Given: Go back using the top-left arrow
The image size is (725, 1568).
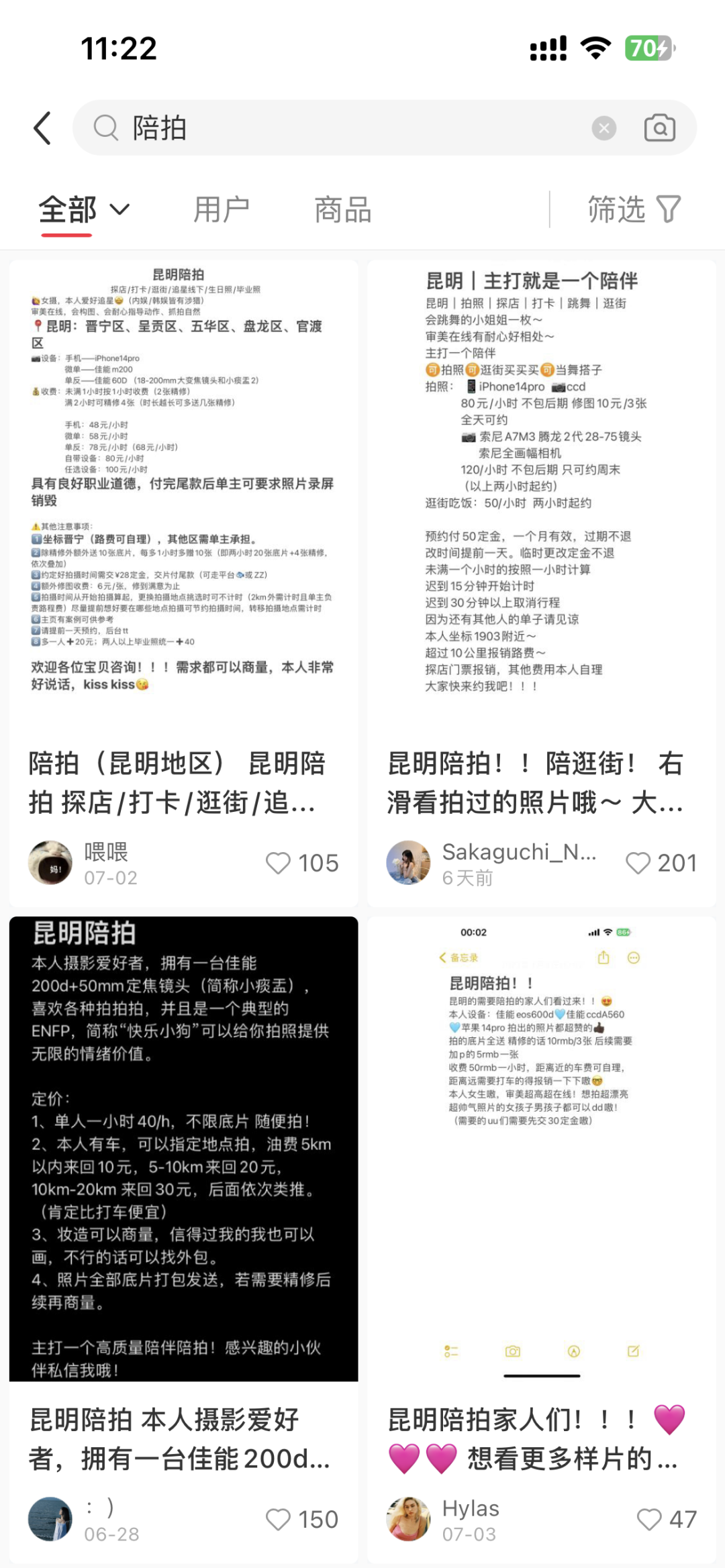Looking at the screenshot, I should pyautogui.click(x=42, y=127).
